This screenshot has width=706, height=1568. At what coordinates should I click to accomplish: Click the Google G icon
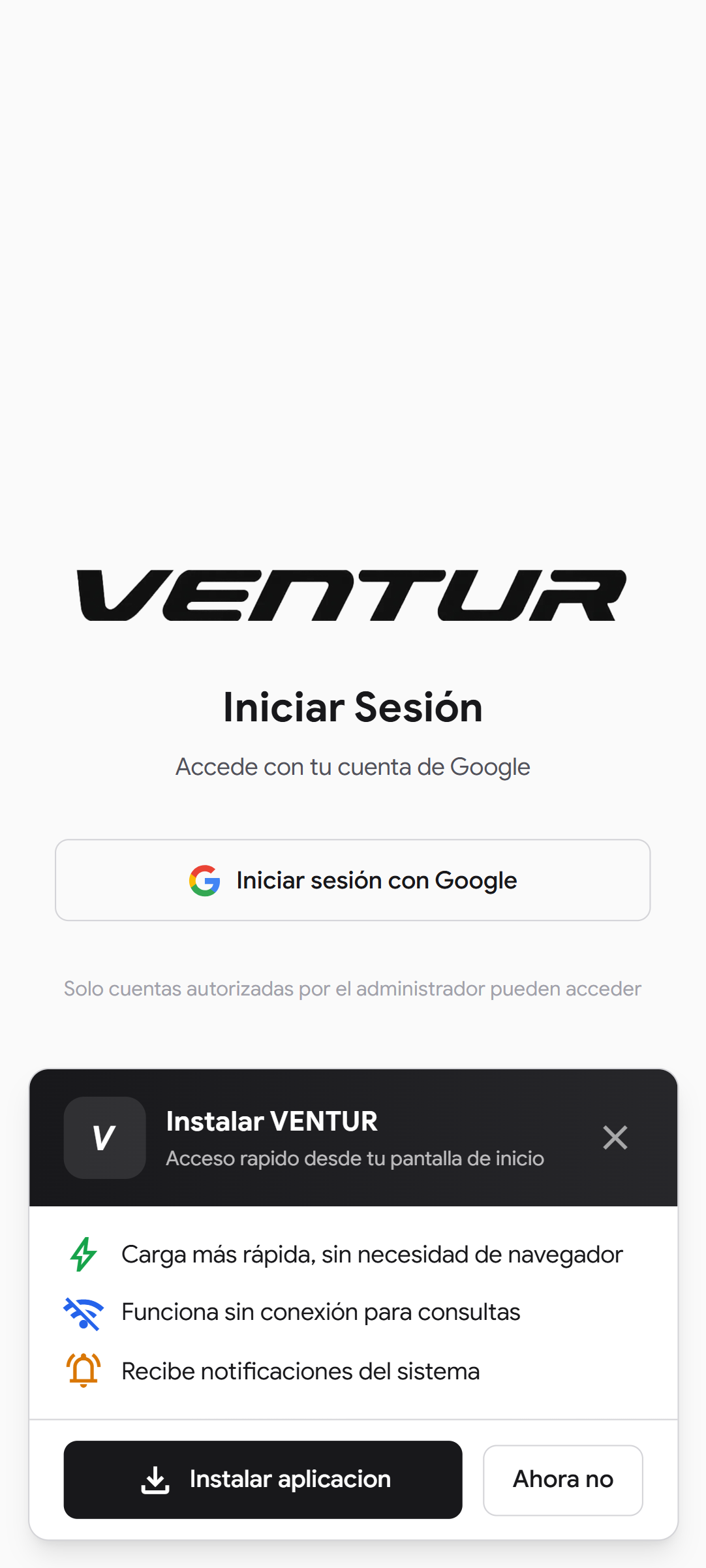[x=204, y=881]
